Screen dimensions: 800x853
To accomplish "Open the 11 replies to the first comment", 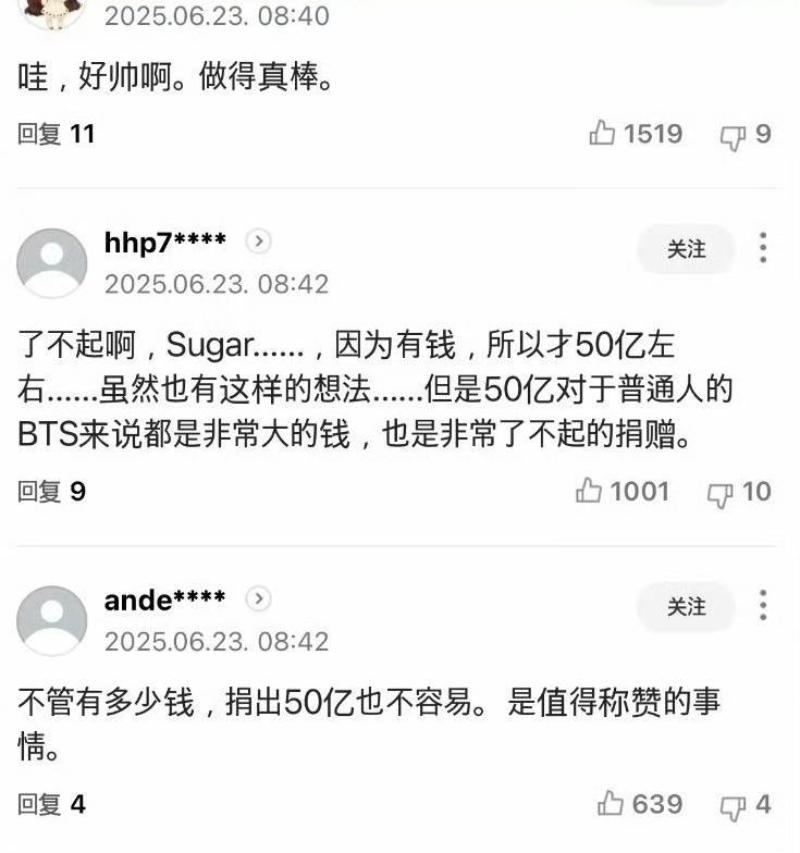I will [55, 134].
